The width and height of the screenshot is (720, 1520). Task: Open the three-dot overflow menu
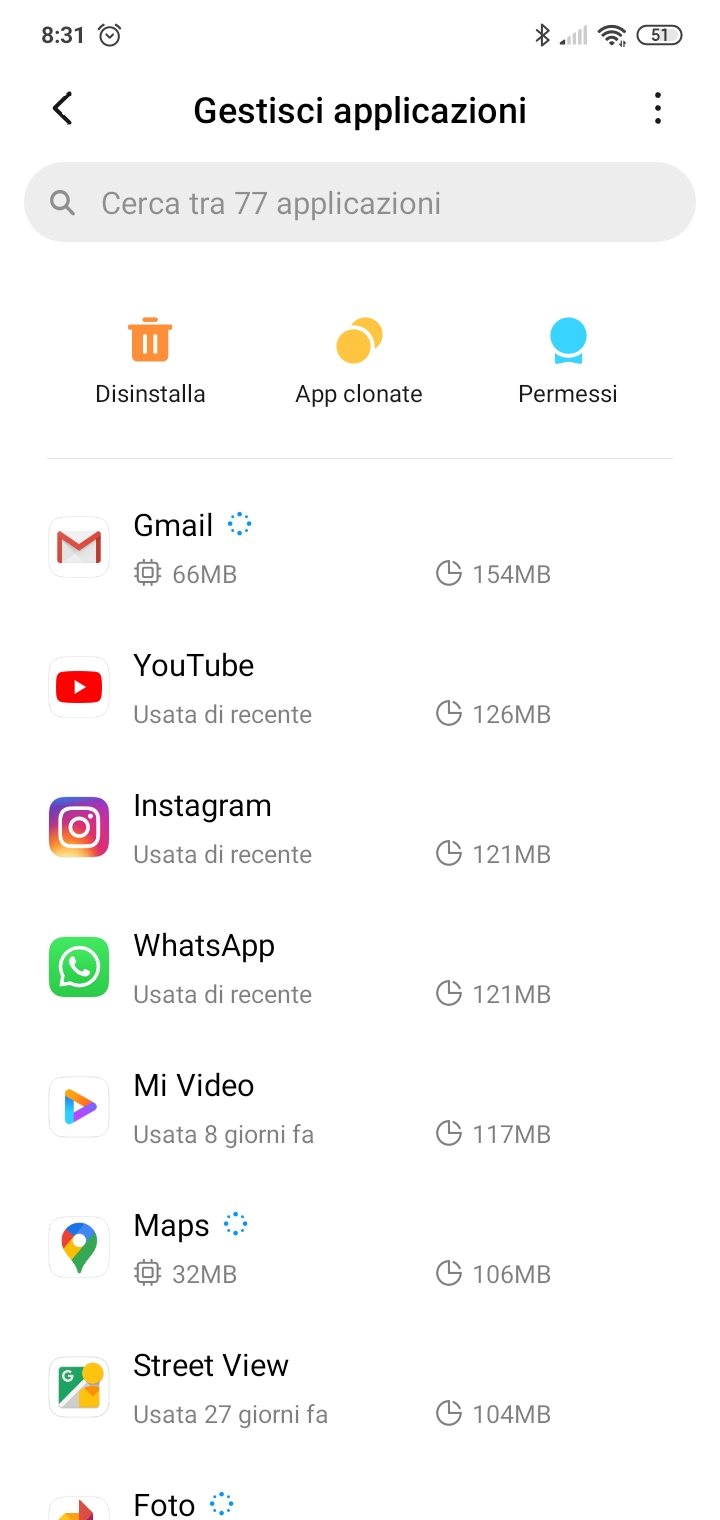click(657, 108)
